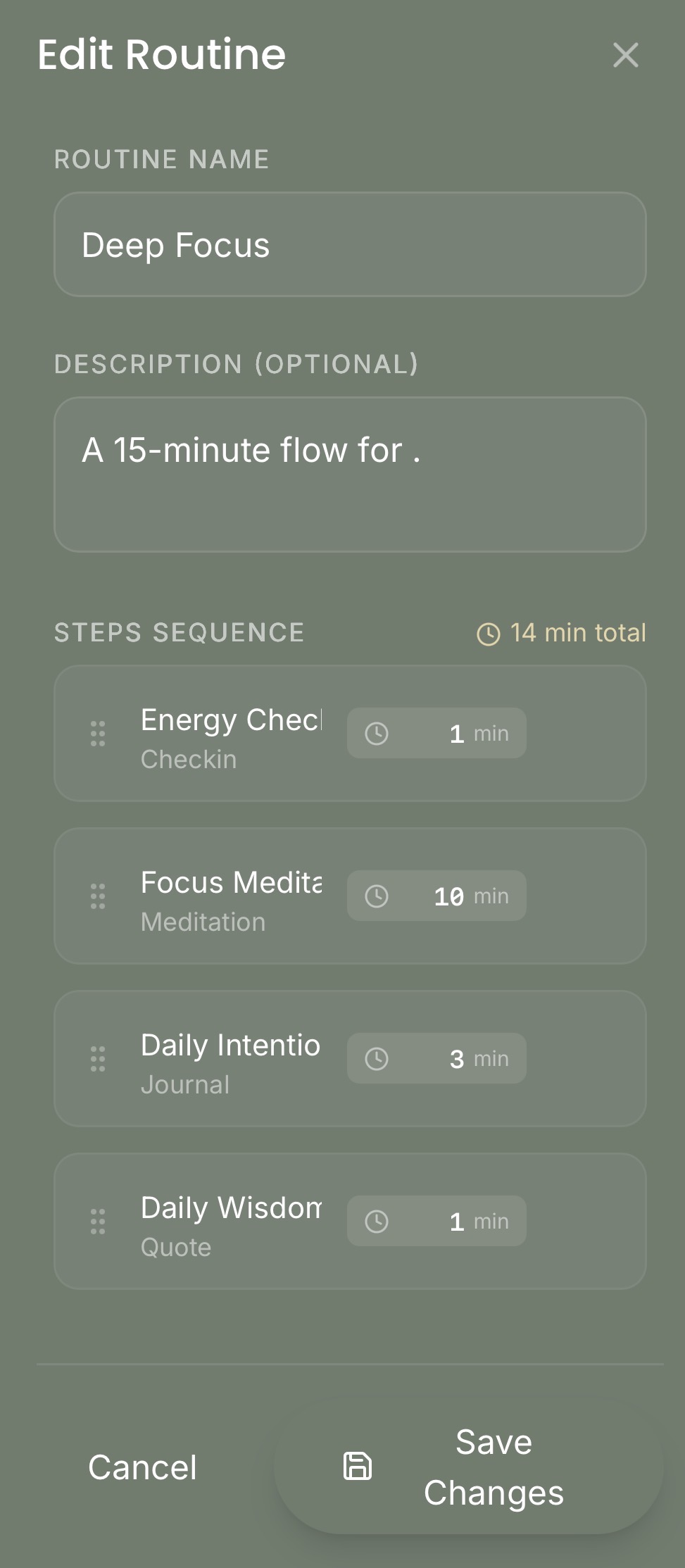The image size is (685, 1568).
Task: Tap the drag handle for Energy Check
Action: (x=98, y=733)
